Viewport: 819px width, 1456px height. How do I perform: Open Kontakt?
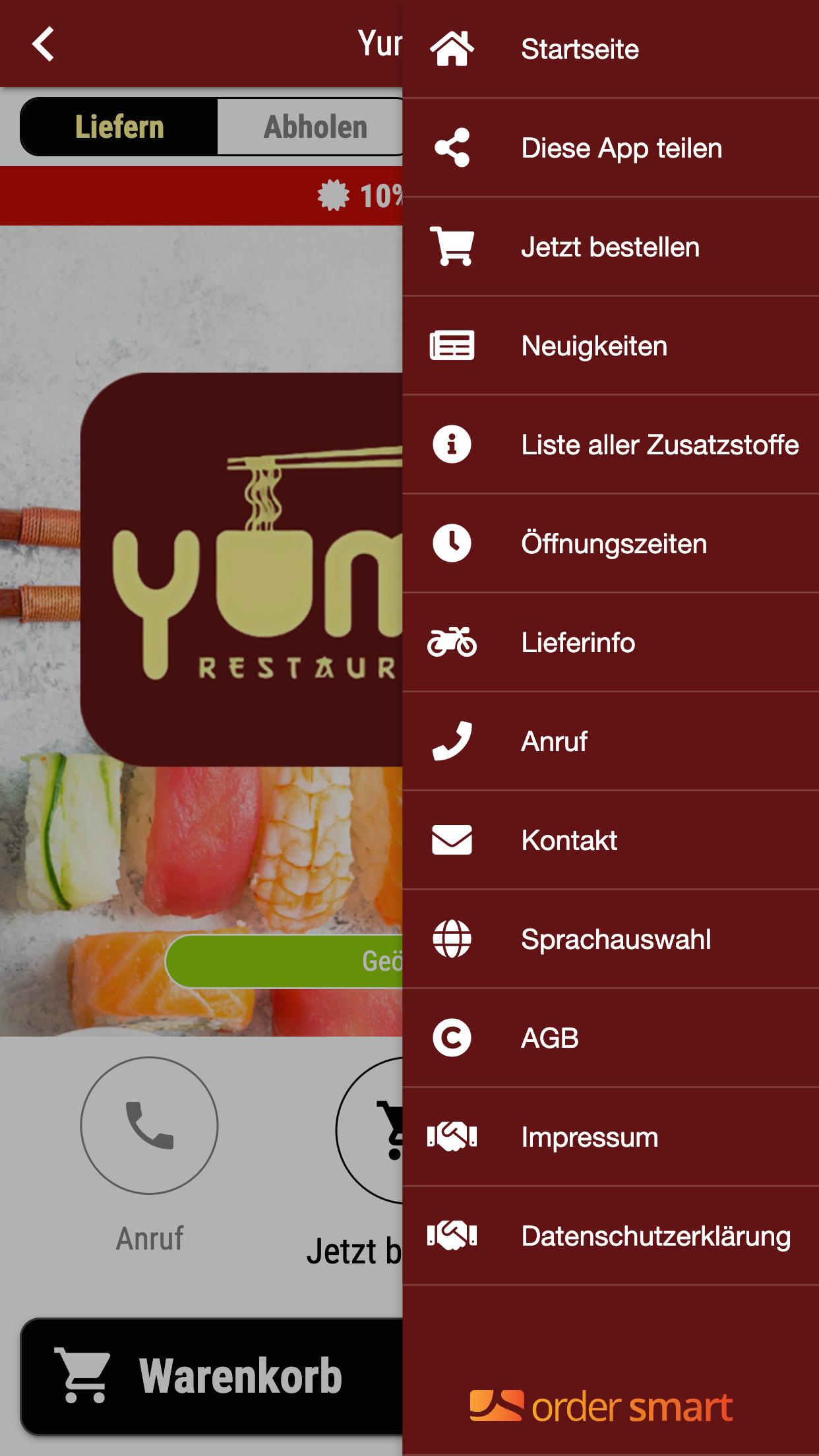click(x=610, y=841)
